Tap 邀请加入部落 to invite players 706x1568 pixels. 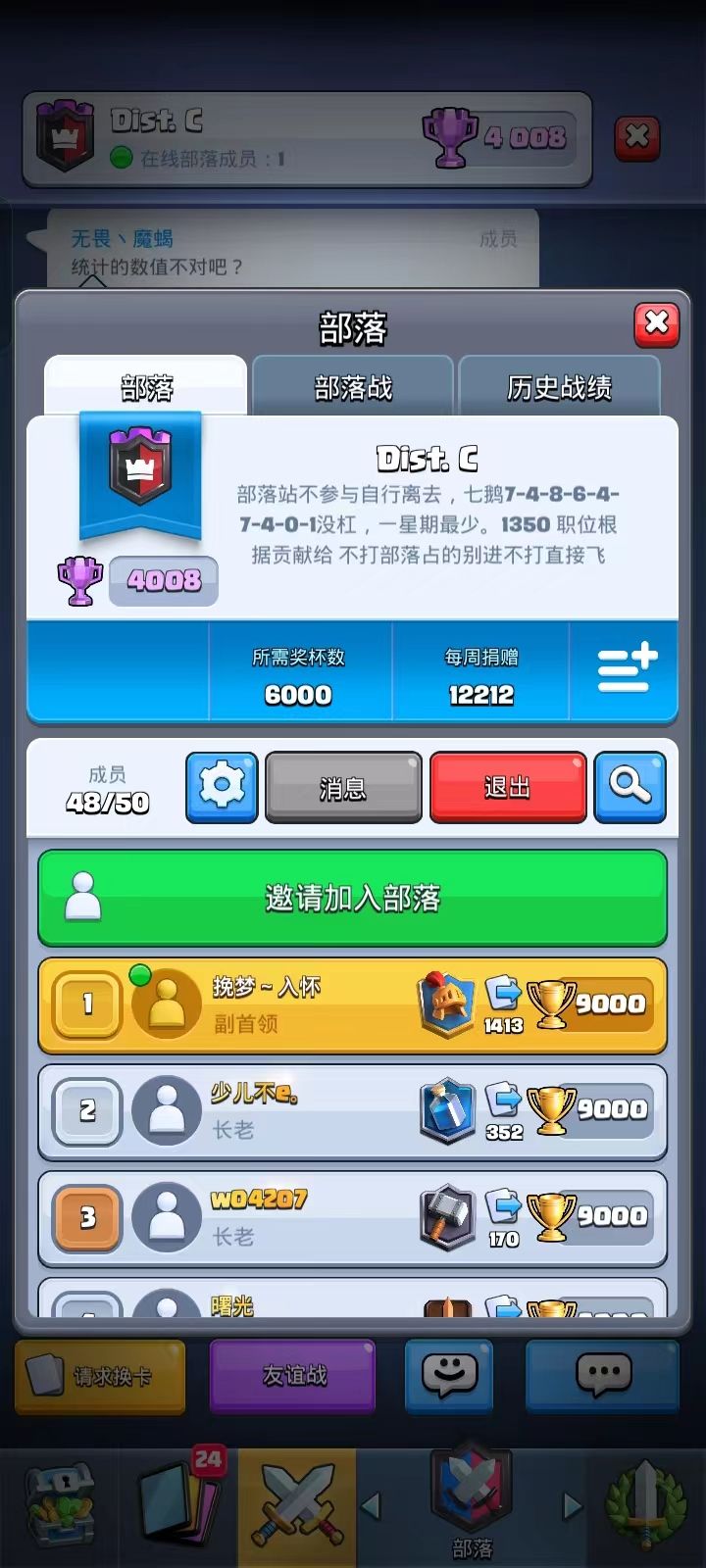coord(353,898)
